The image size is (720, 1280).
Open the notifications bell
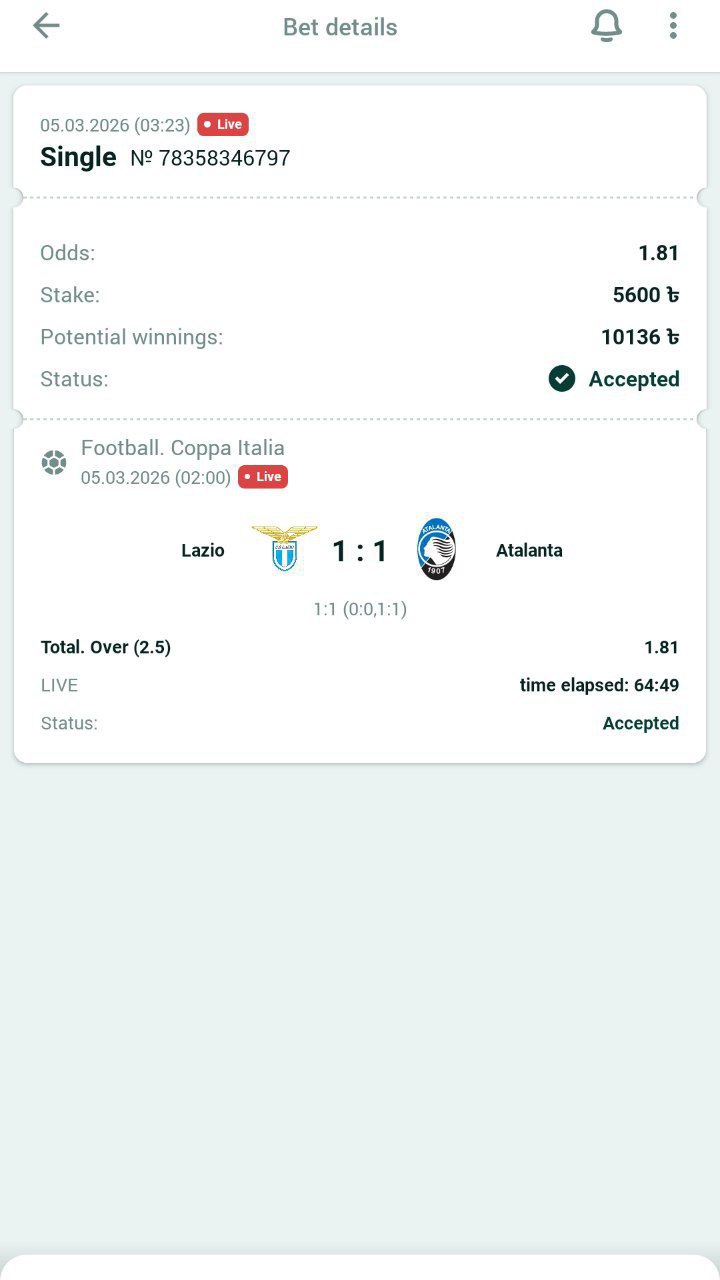pos(606,27)
